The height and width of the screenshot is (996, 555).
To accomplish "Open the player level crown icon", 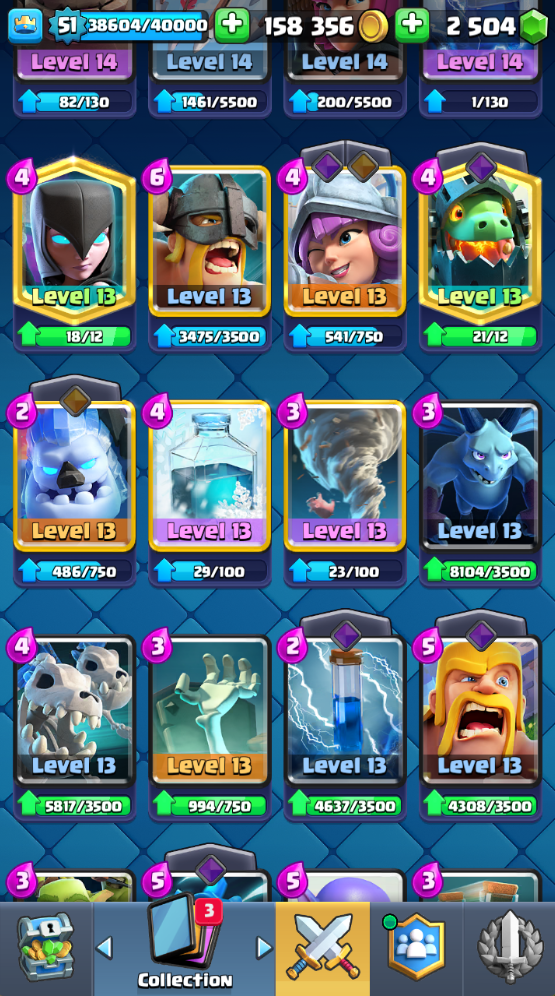I will (x=25, y=25).
